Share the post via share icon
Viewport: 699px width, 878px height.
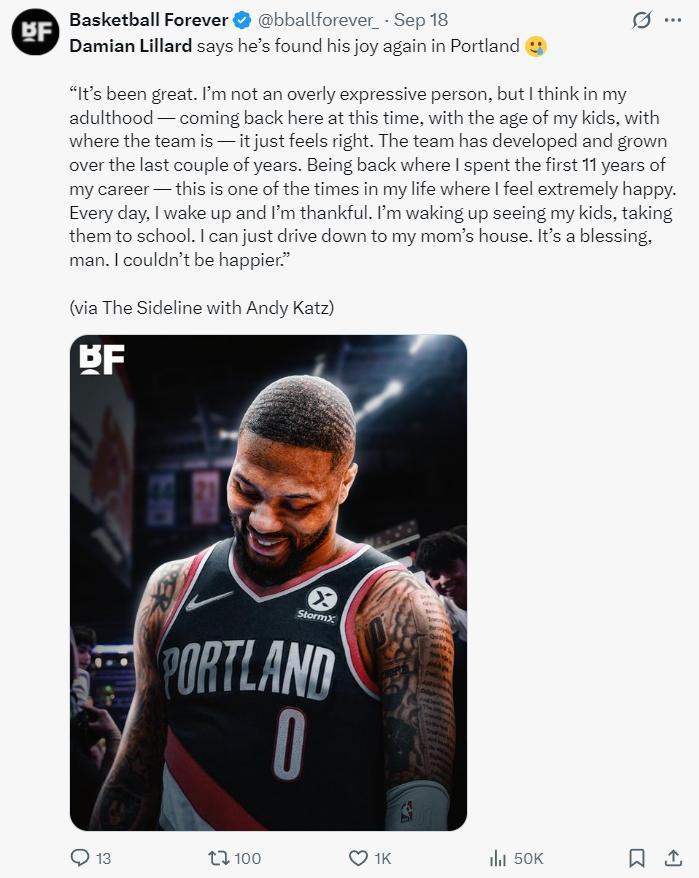point(672,858)
